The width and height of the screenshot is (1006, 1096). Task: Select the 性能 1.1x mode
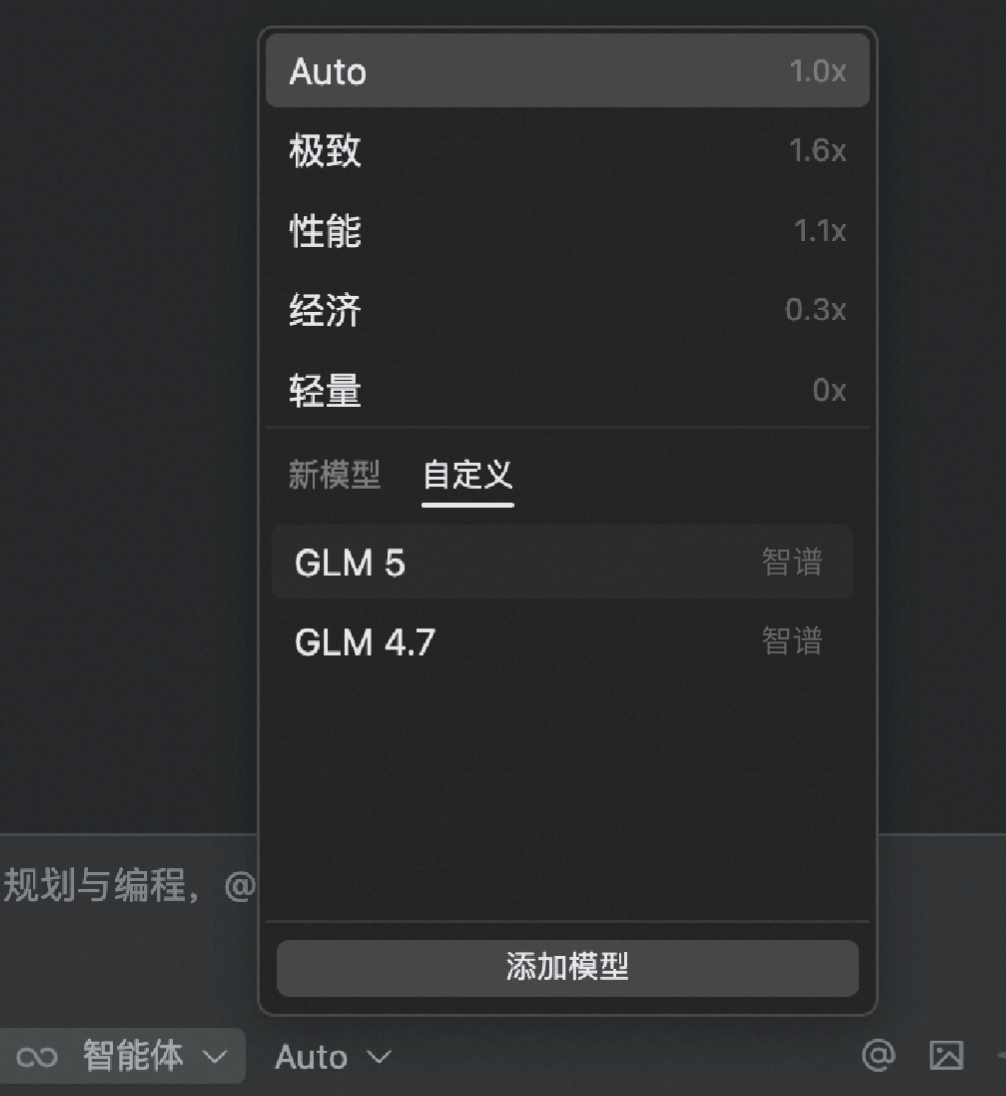coord(567,231)
